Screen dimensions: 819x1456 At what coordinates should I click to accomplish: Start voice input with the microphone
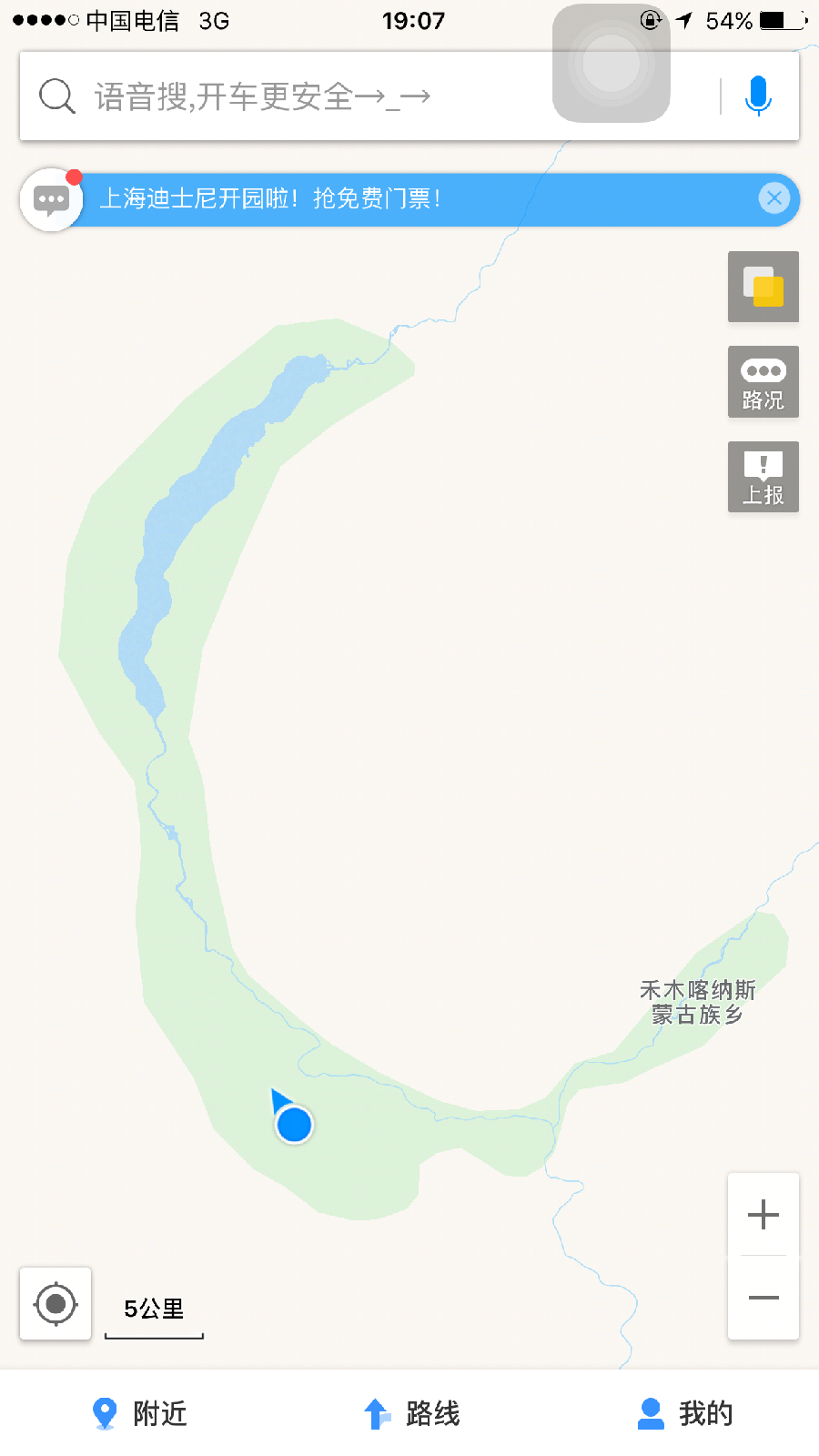[758, 96]
